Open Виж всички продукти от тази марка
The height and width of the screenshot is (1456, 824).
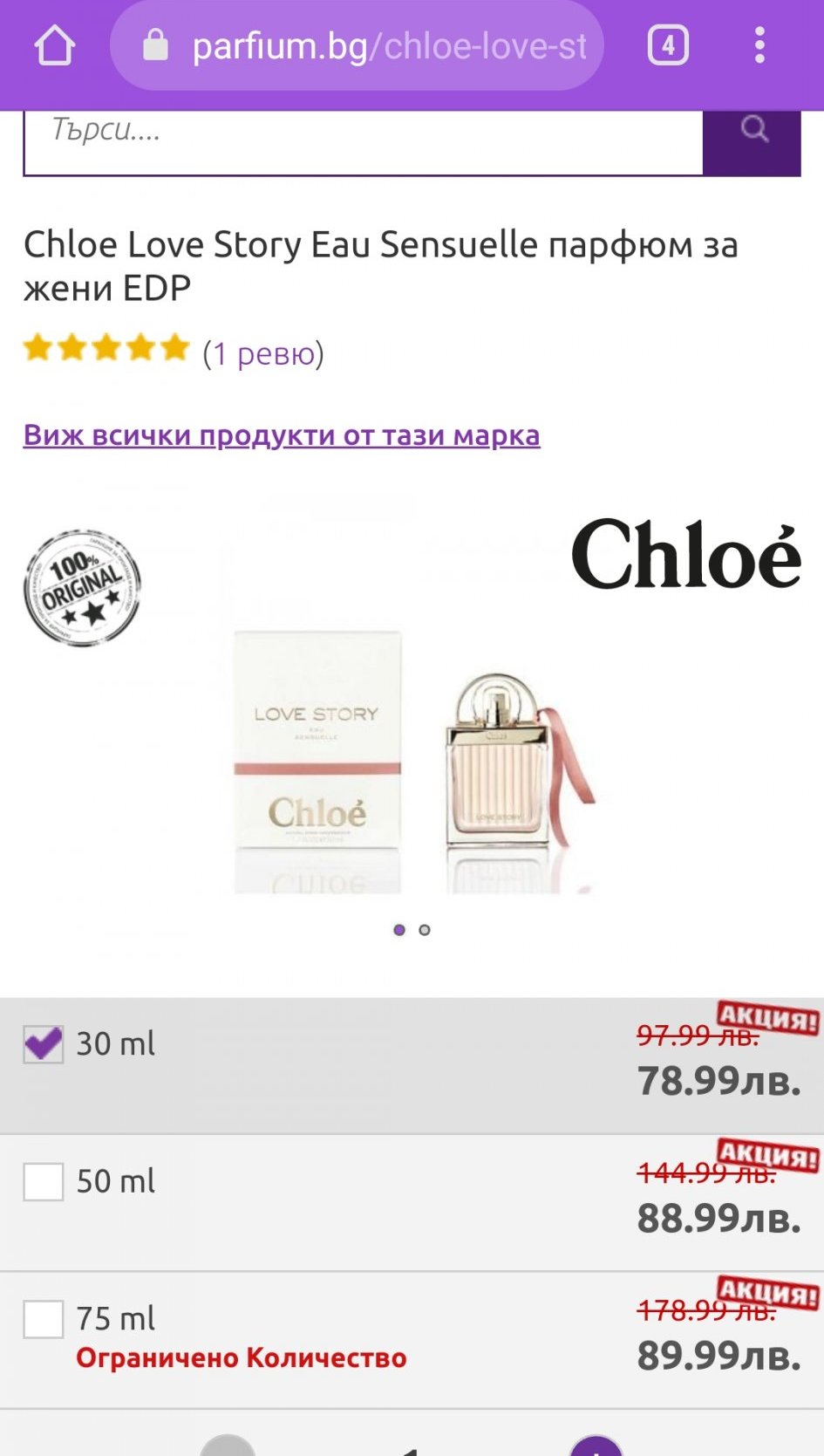click(x=282, y=434)
